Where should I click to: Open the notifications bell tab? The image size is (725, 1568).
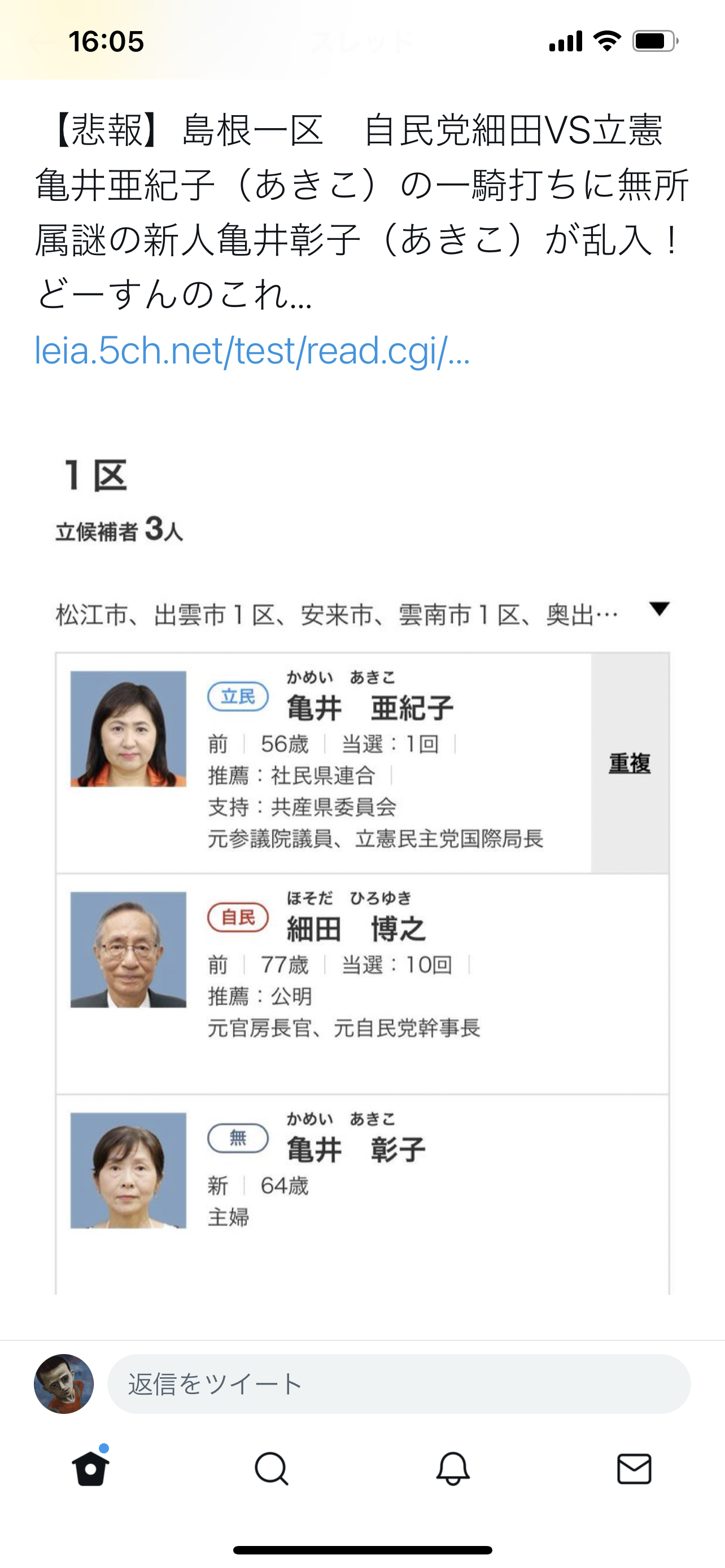click(x=453, y=1469)
